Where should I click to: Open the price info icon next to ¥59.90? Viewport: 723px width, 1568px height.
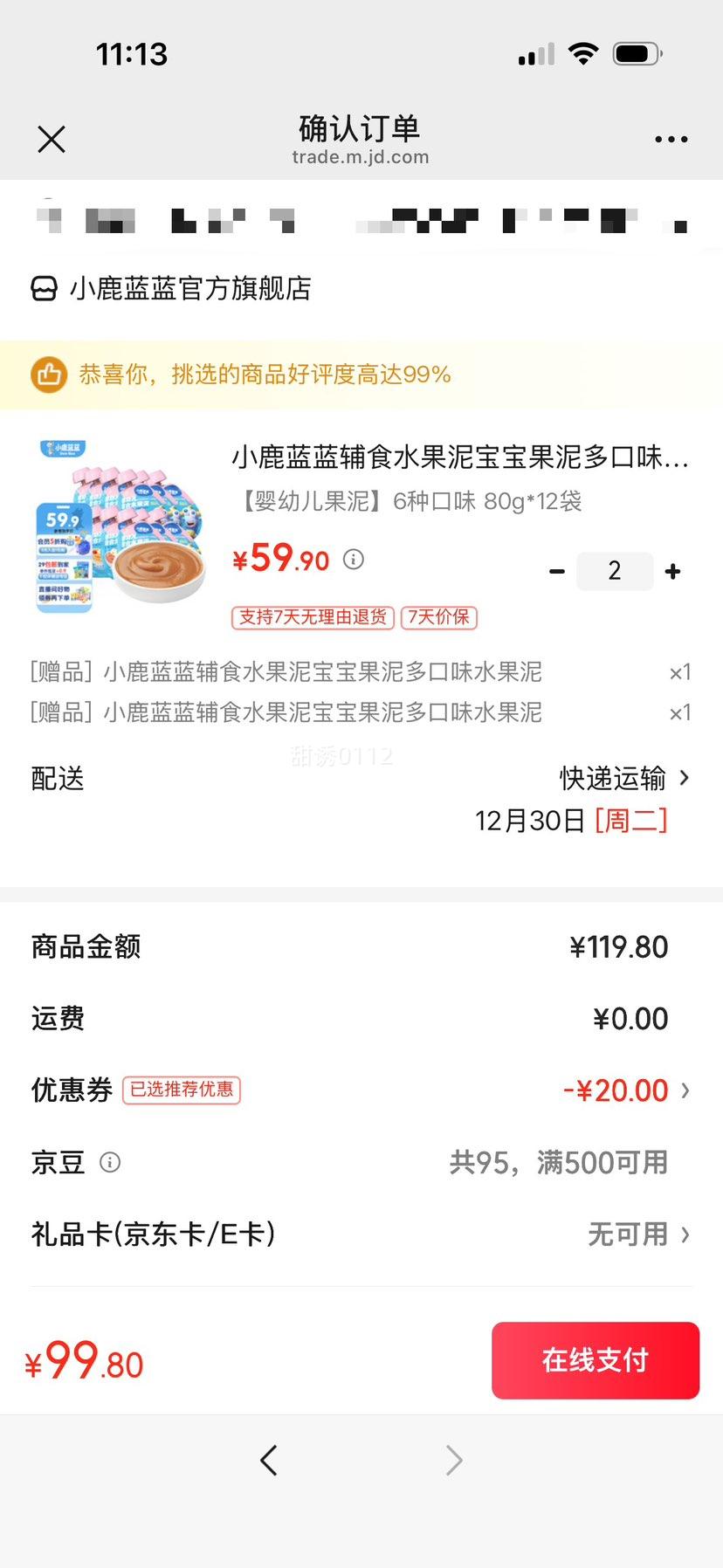(x=353, y=560)
